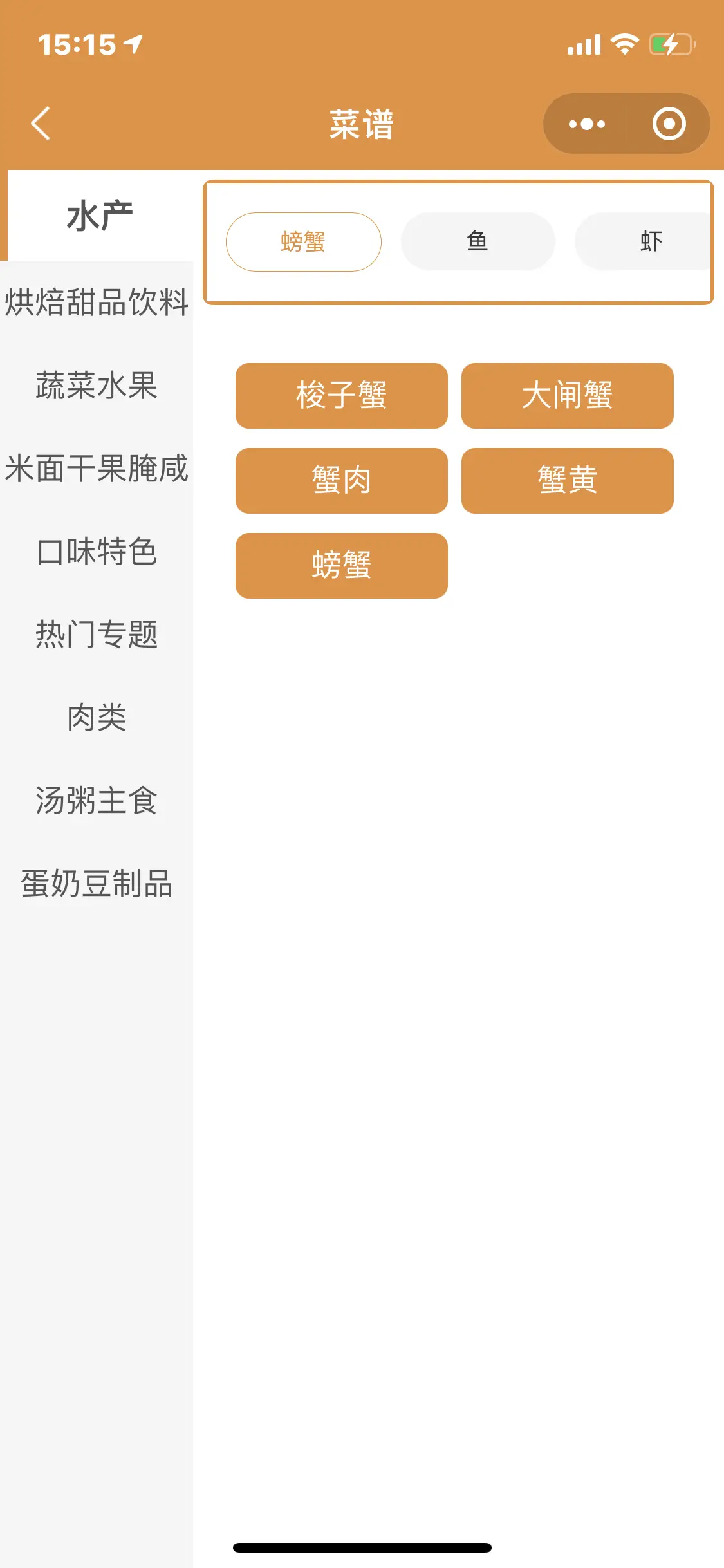Select the 口味特色 category
The image size is (724, 1568).
pyautogui.click(x=97, y=551)
